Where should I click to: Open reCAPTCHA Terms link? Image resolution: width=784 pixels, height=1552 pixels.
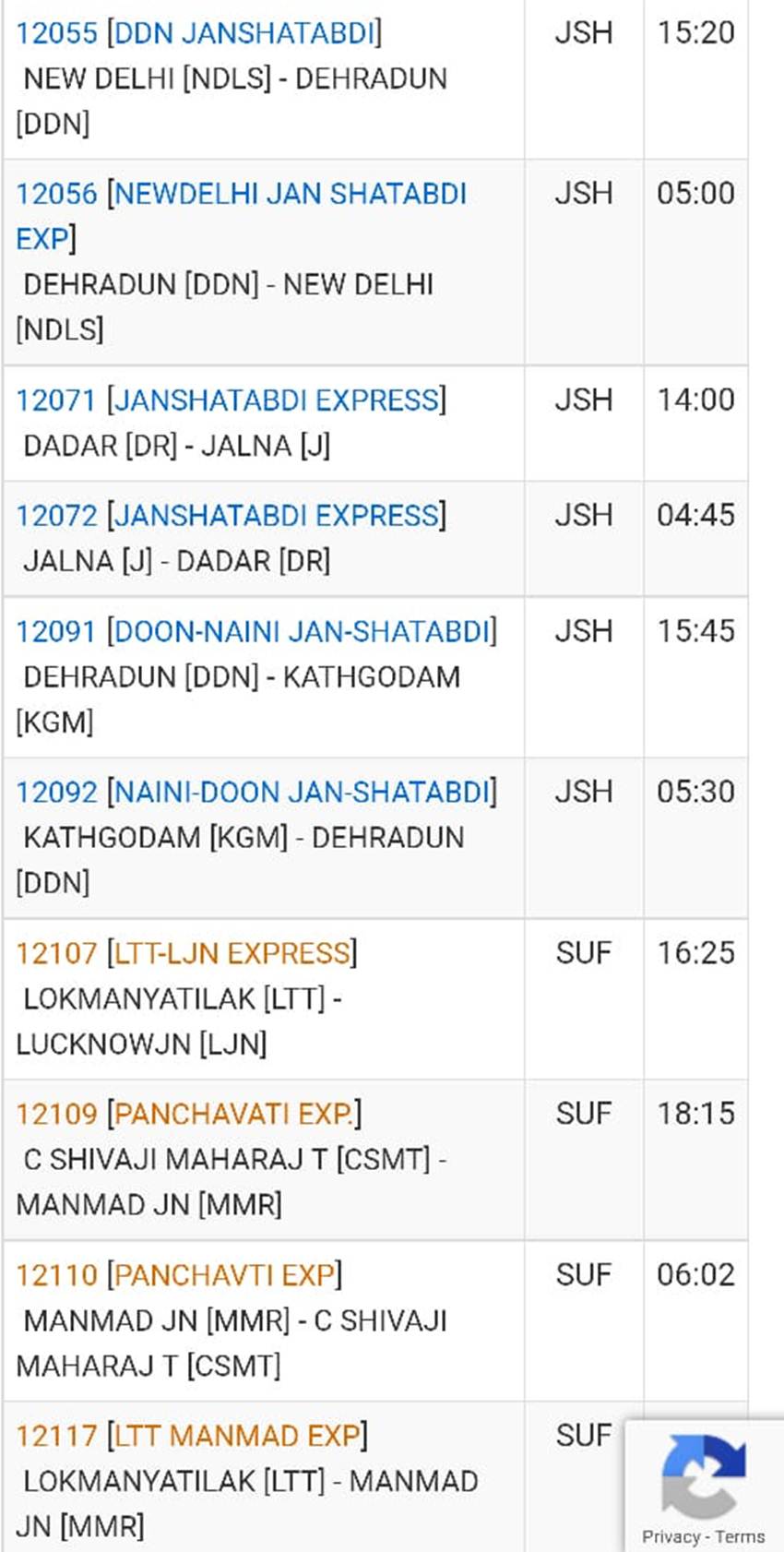[x=740, y=1536]
